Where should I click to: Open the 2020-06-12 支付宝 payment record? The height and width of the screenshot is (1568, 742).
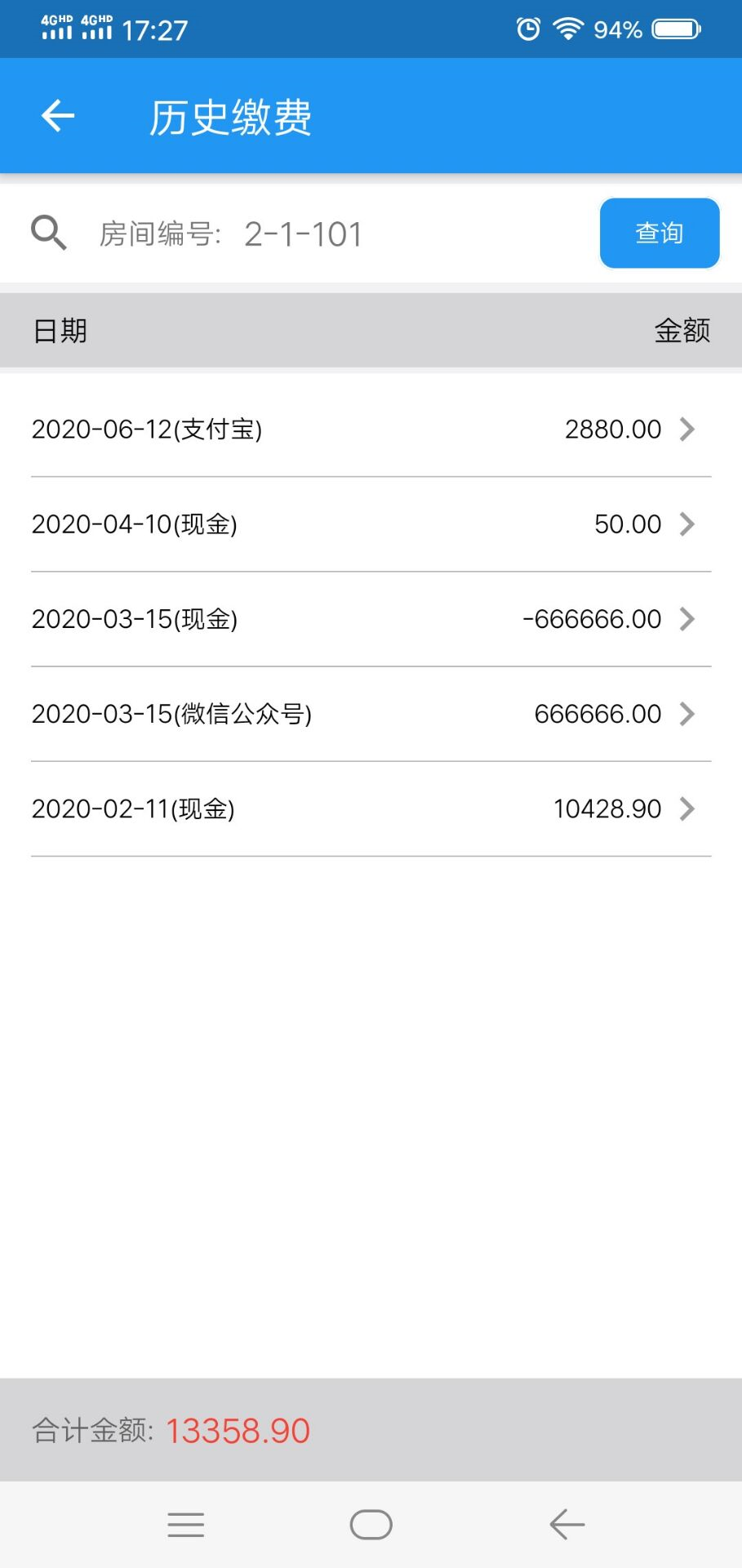click(x=371, y=430)
